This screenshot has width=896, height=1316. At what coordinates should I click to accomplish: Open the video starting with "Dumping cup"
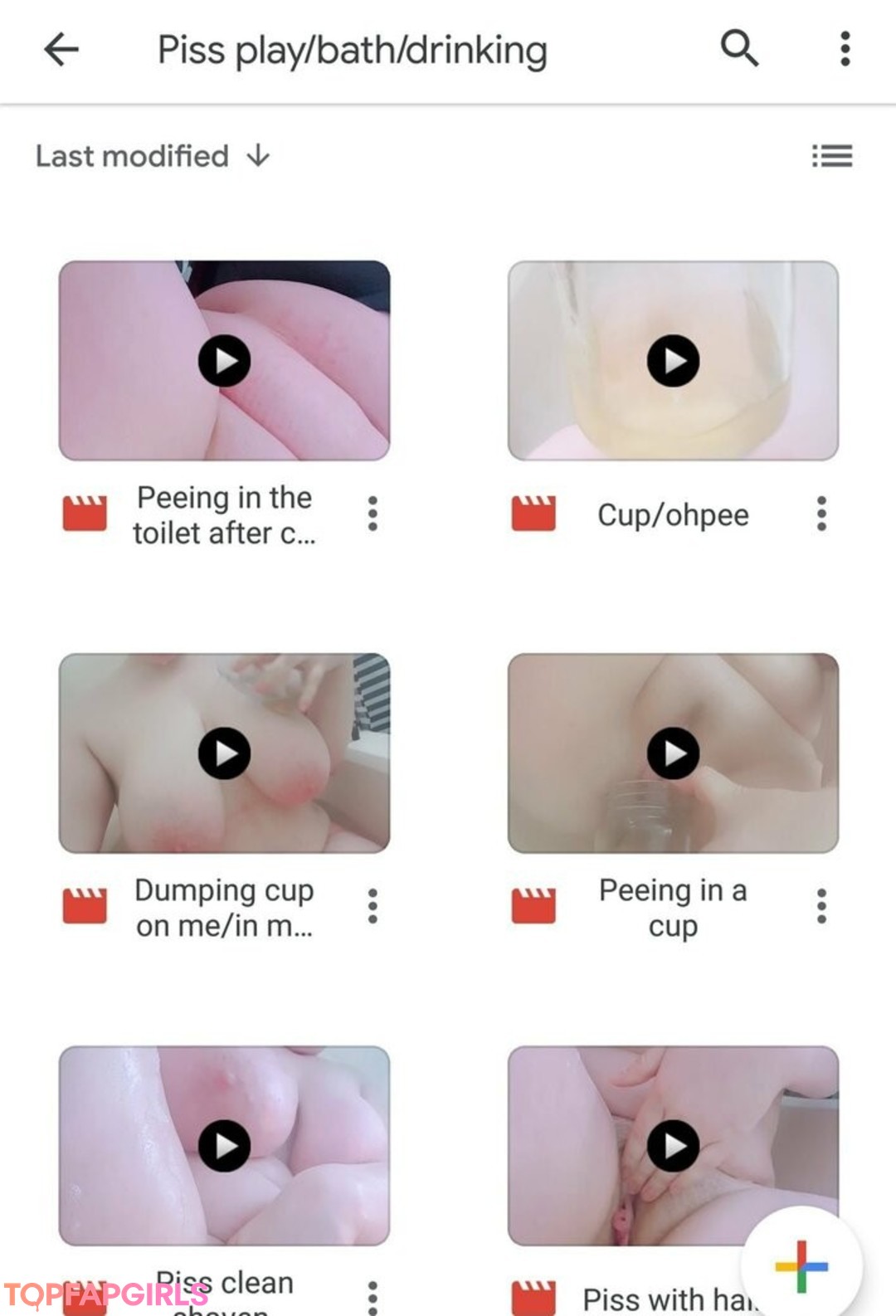[224, 753]
